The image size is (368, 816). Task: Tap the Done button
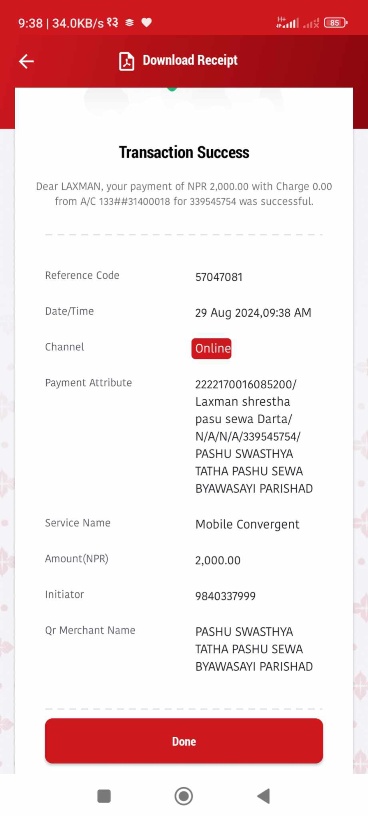(x=184, y=741)
